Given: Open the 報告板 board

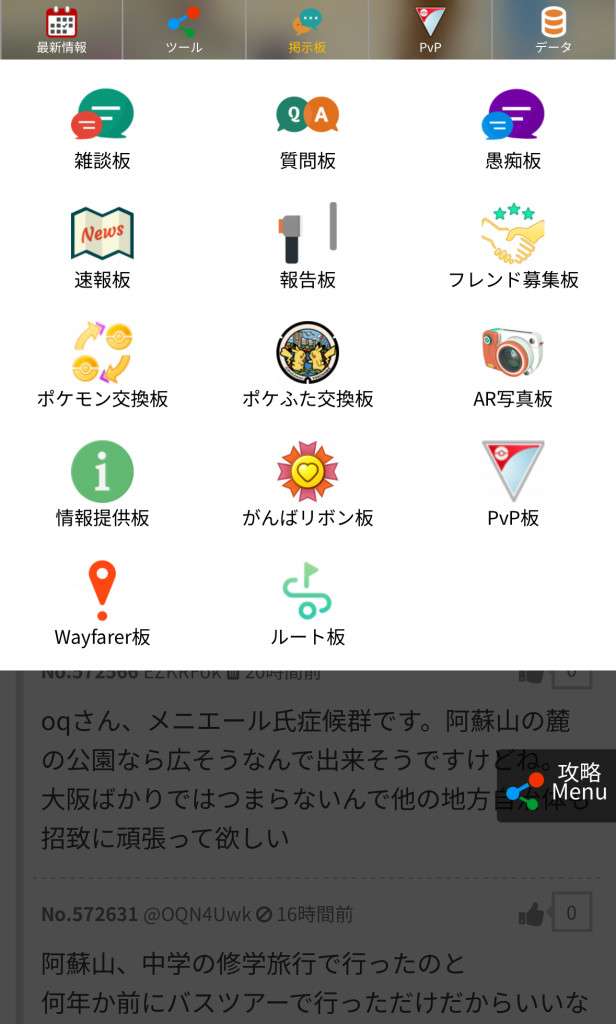Looking at the screenshot, I should click(307, 248).
